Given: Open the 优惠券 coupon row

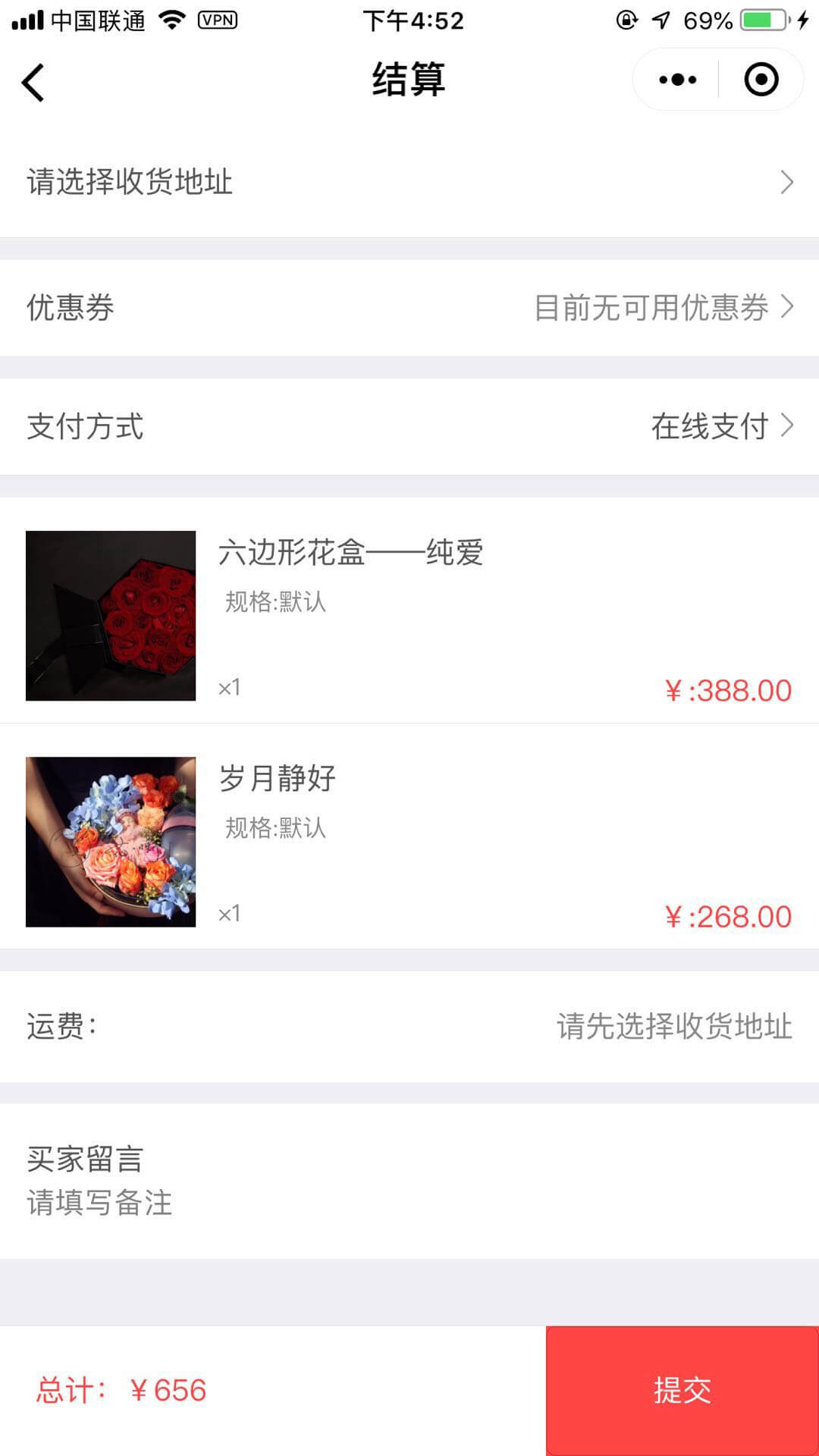Looking at the screenshot, I should [409, 308].
